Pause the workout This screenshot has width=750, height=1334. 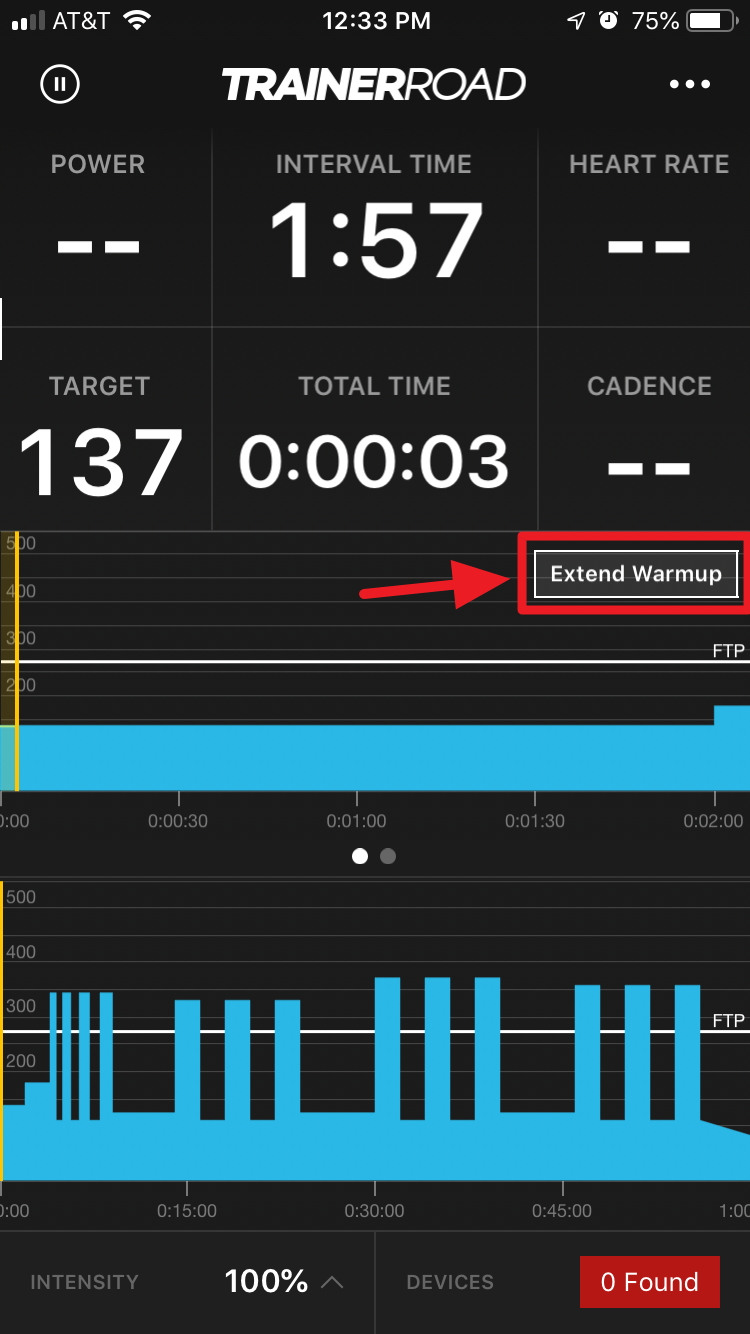[60, 85]
